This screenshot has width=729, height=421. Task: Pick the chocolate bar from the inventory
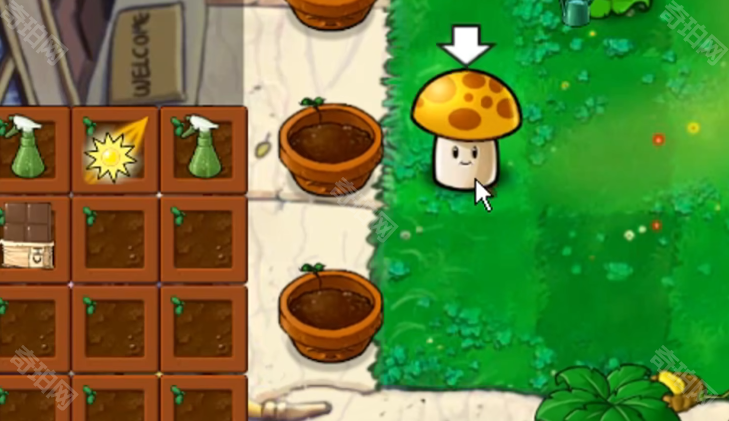(x=26, y=236)
